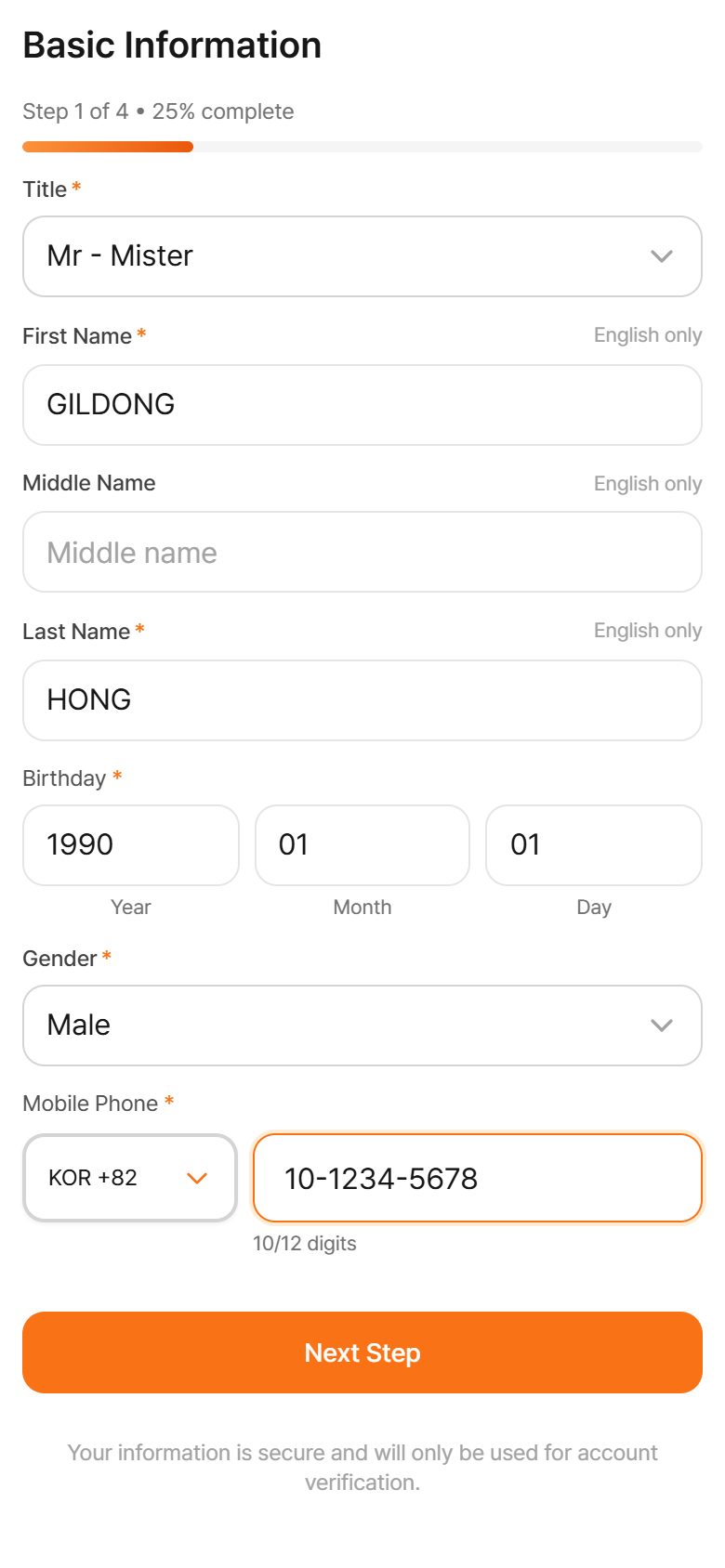Edit the First Name field with GILDONG
725x1568 pixels.
coord(362,405)
